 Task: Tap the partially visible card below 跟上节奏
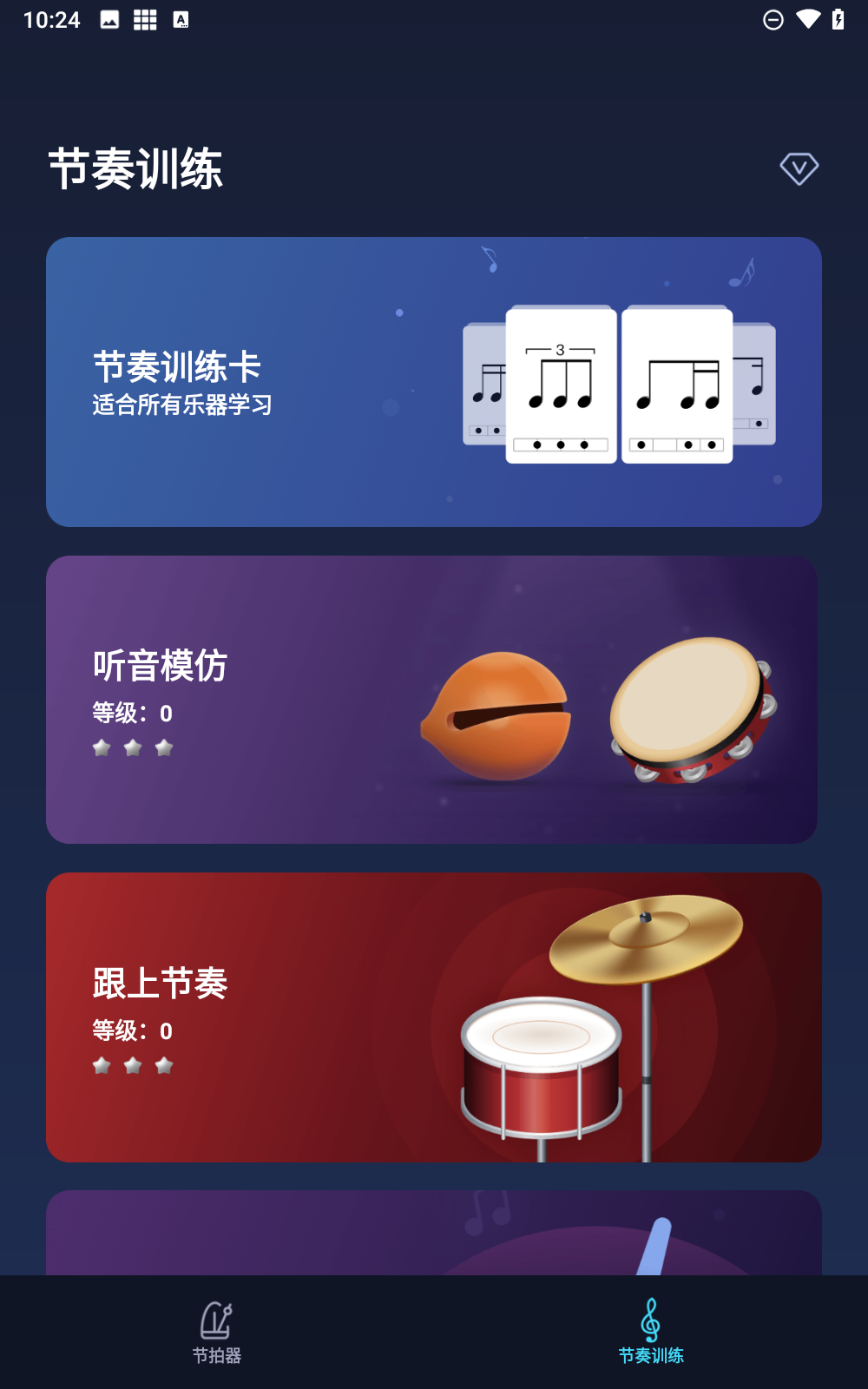click(433, 1233)
